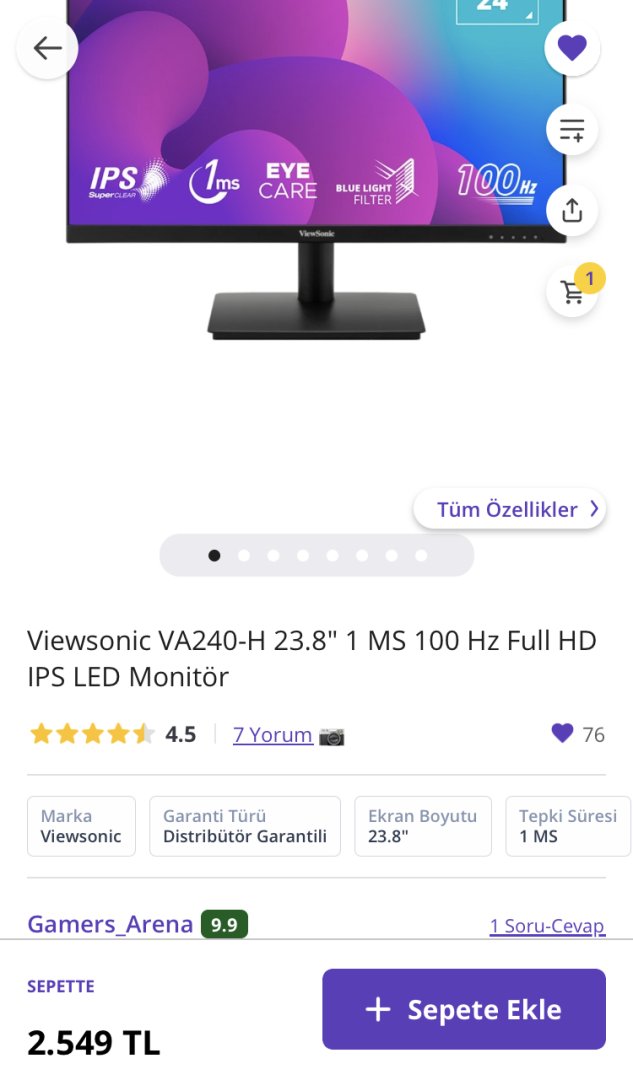Toggle the favorite heart for this monitor
The width and height of the screenshot is (633, 1080).
point(572,48)
